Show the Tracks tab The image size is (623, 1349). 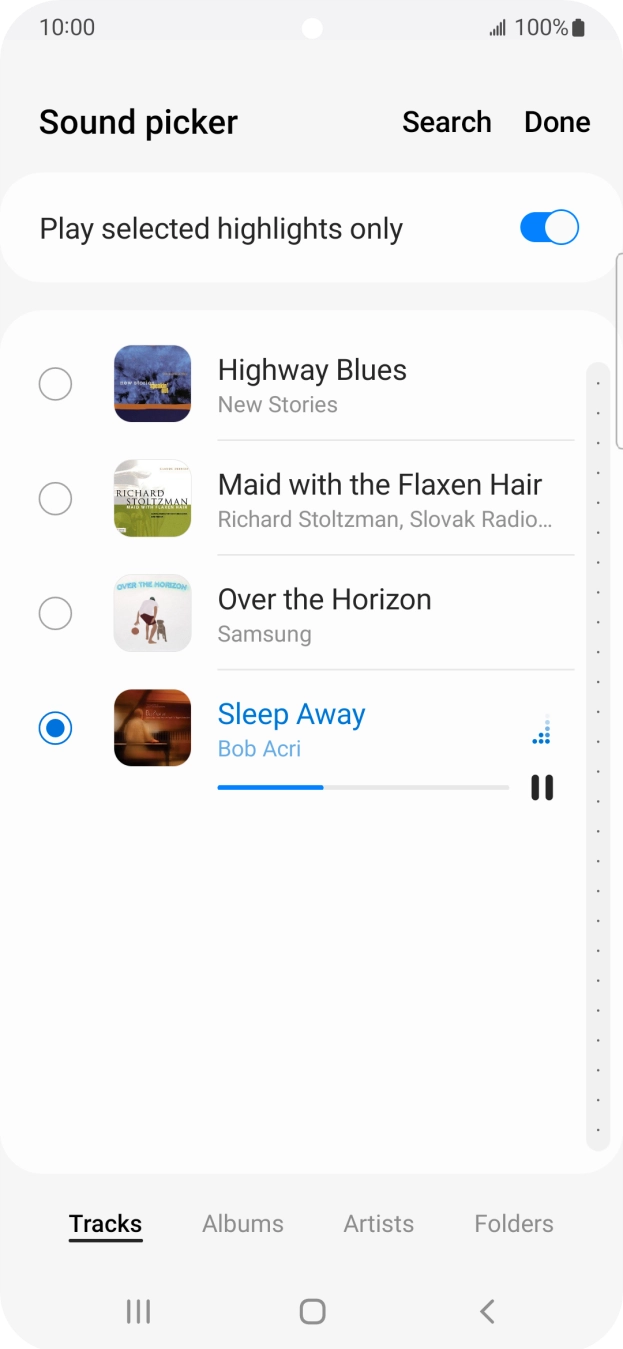point(106,1223)
